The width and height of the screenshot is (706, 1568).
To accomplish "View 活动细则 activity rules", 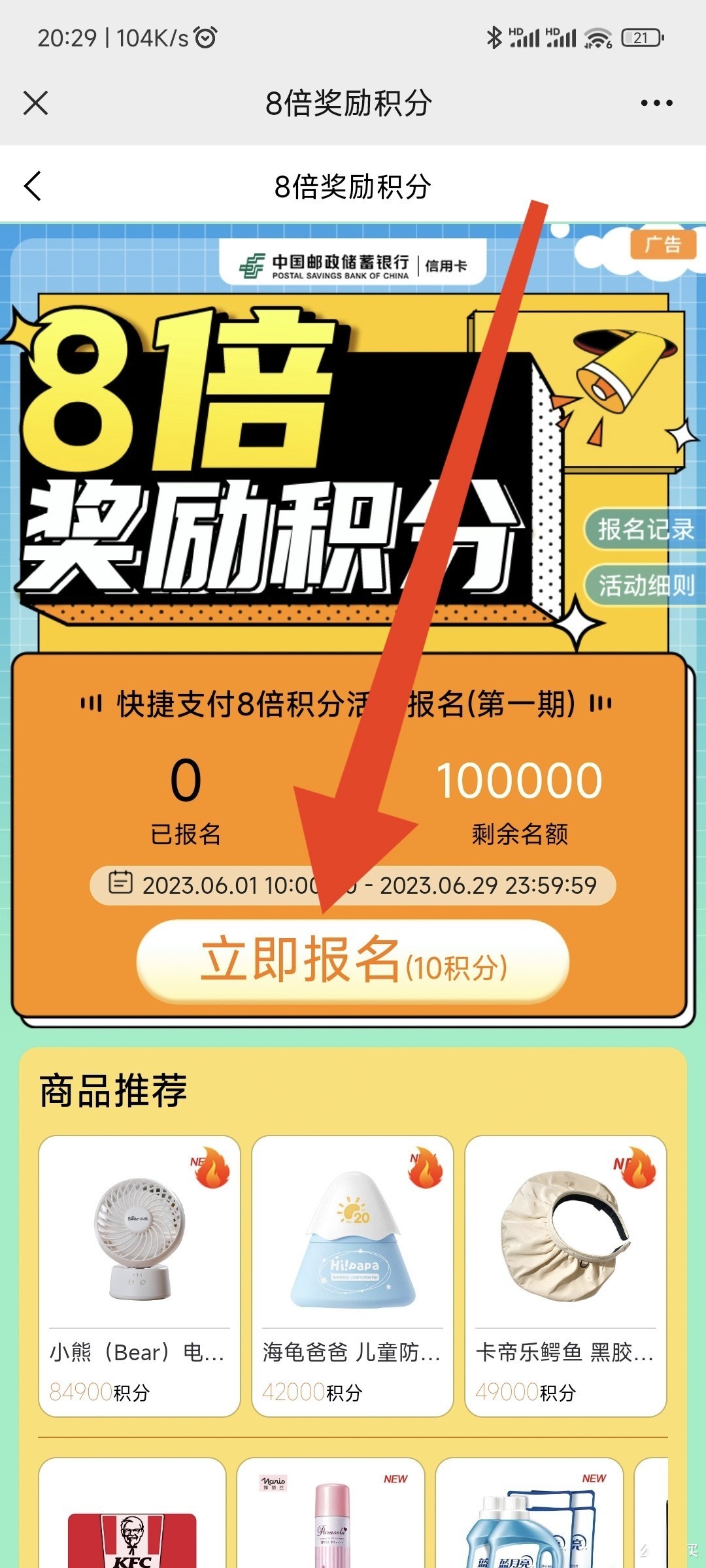I will [645, 585].
